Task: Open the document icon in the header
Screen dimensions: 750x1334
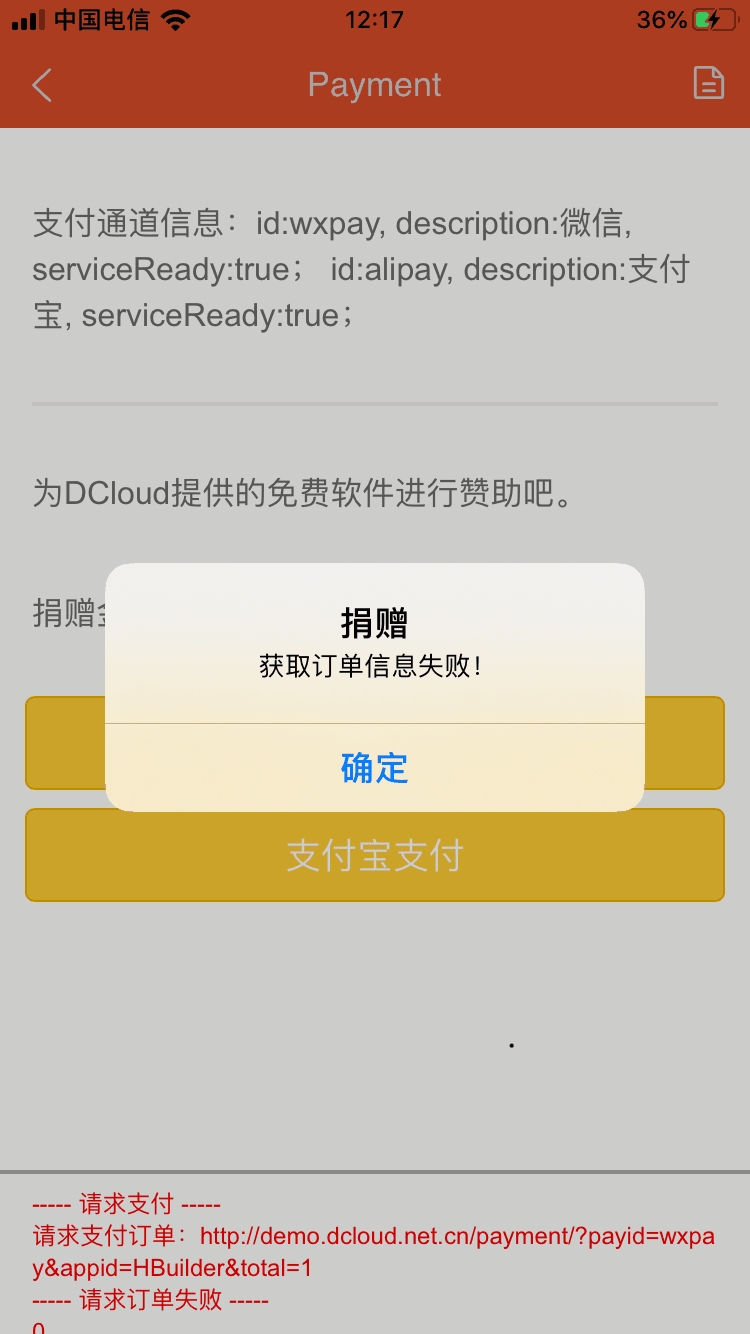Action: tap(708, 84)
